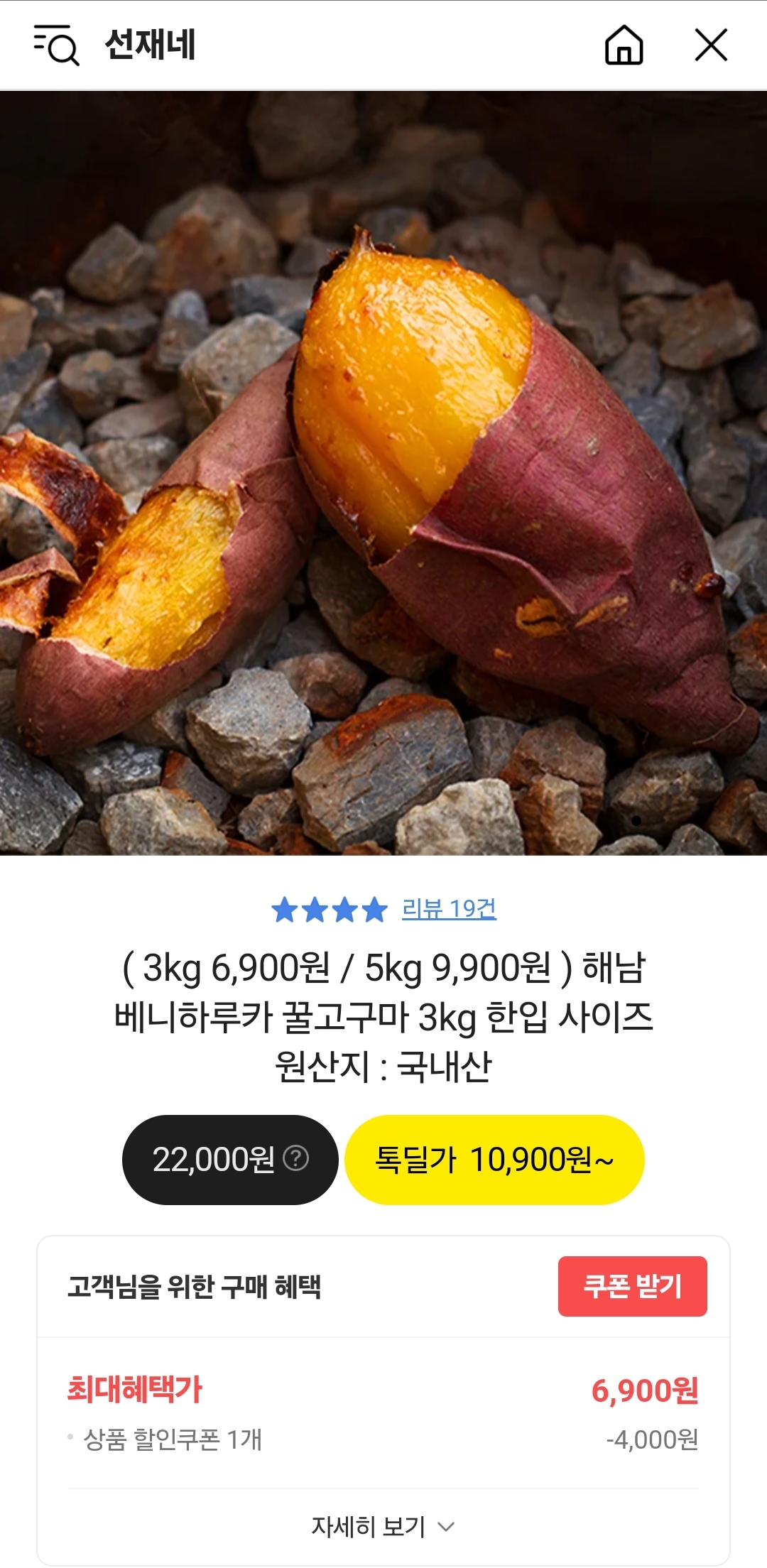This screenshot has width=767, height=1568.
Task: Open the sweet potato product image
Action: point(383,472)
